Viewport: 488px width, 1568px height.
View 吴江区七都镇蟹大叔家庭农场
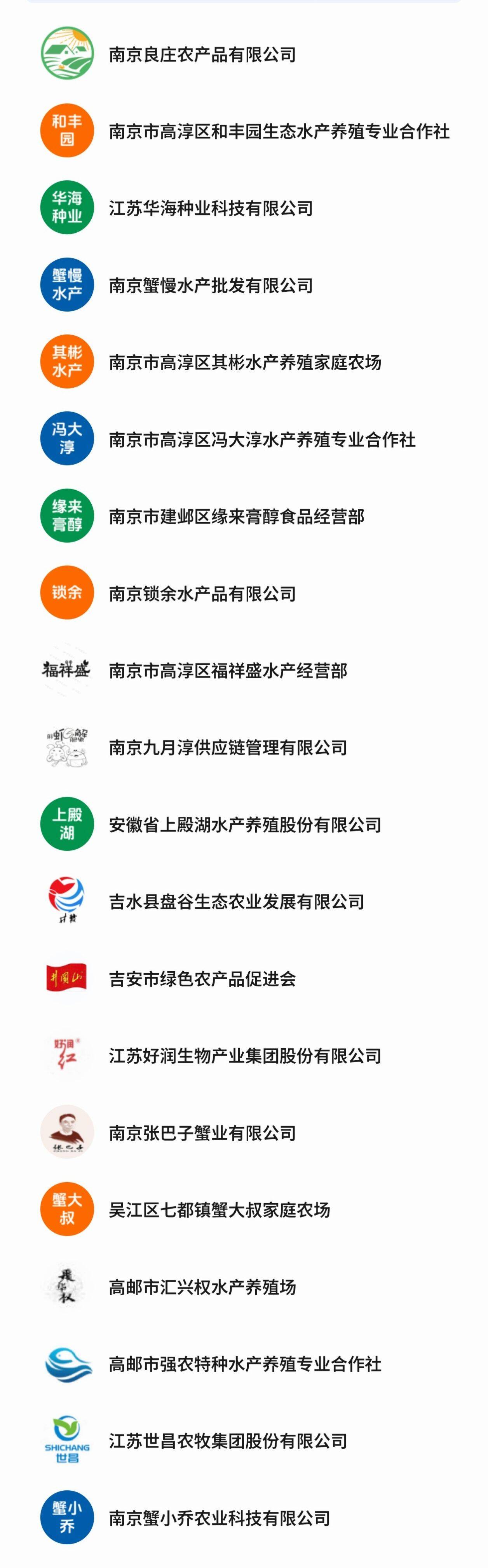tap(219, 1209)
